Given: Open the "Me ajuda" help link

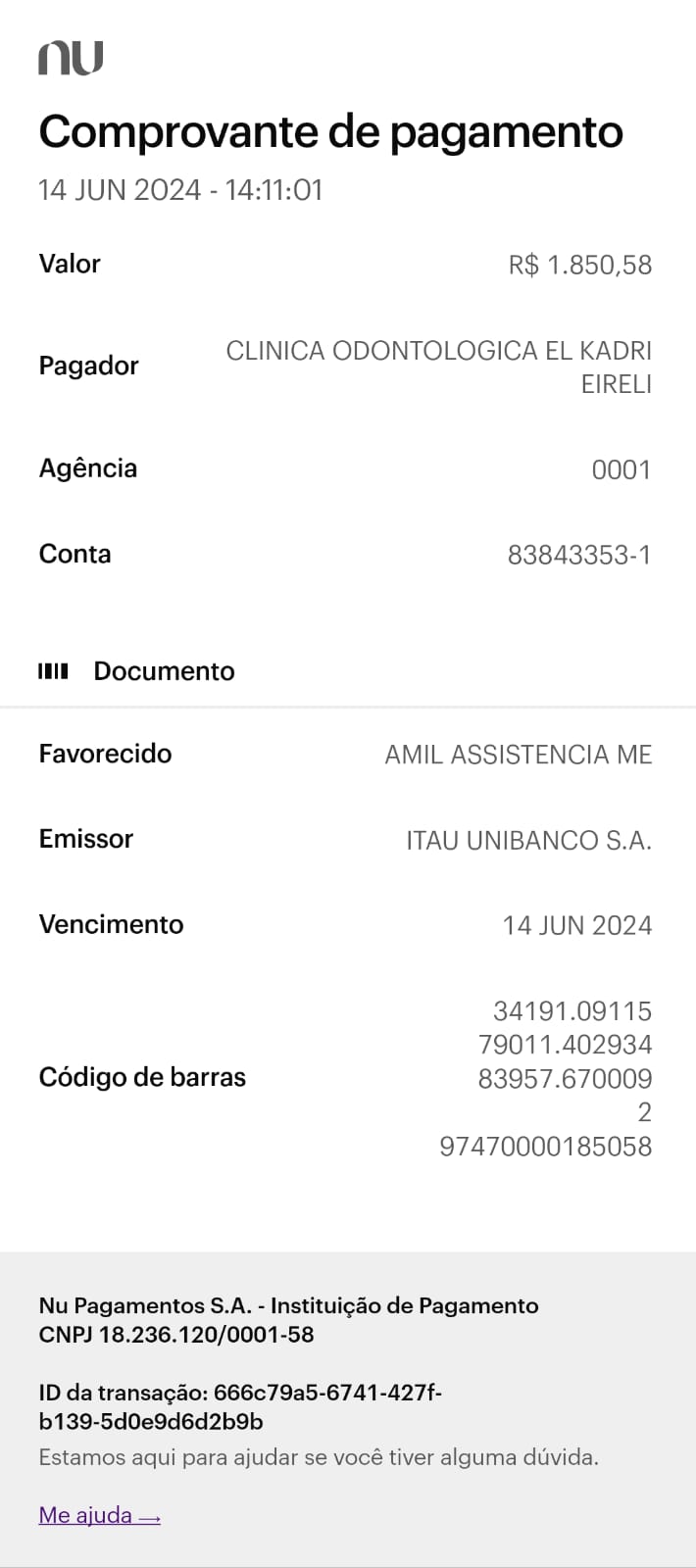Looking at the screenshot, I should pos(99,1515).
